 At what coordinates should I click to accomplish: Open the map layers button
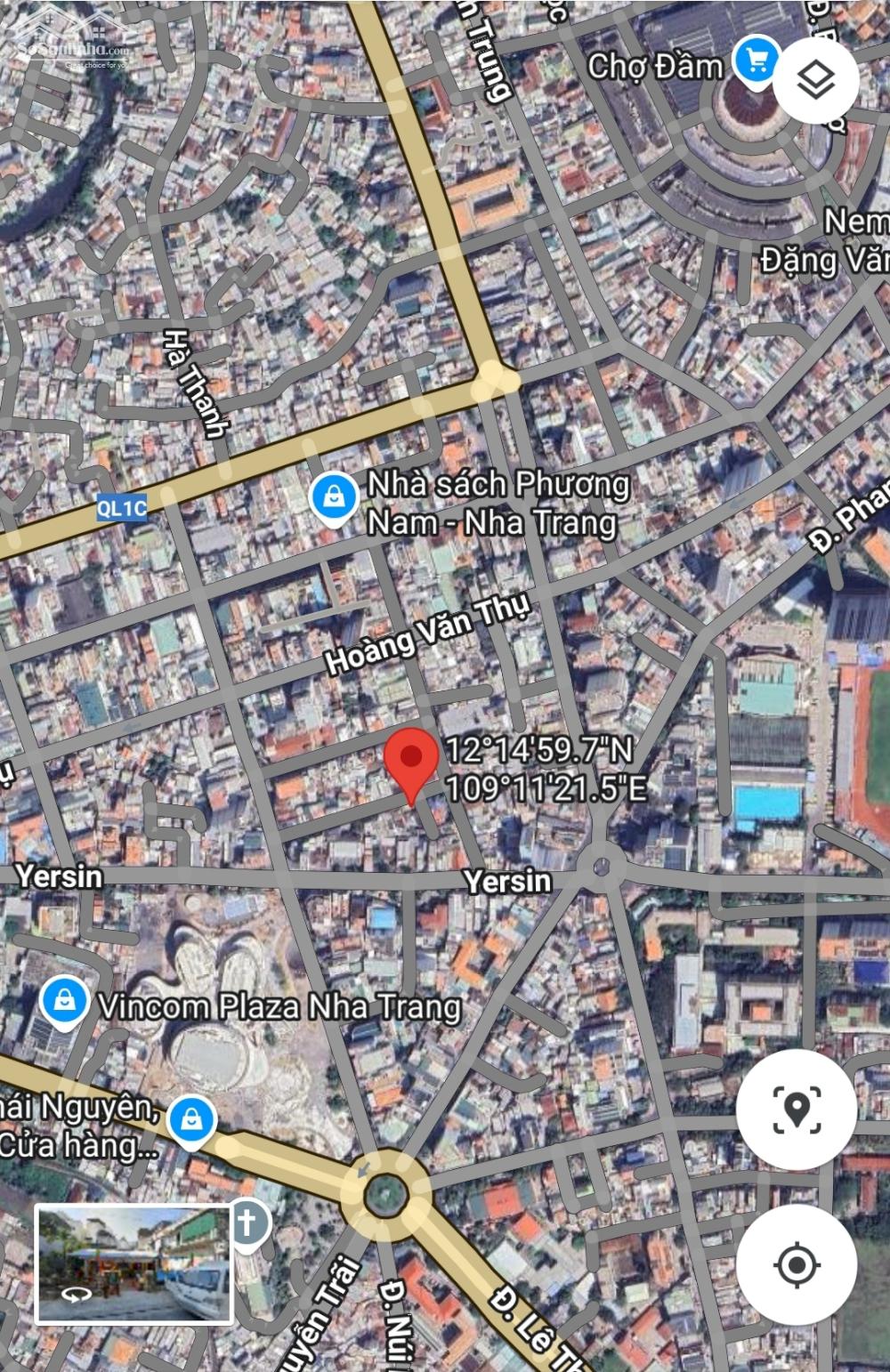(x=815, y=81)
